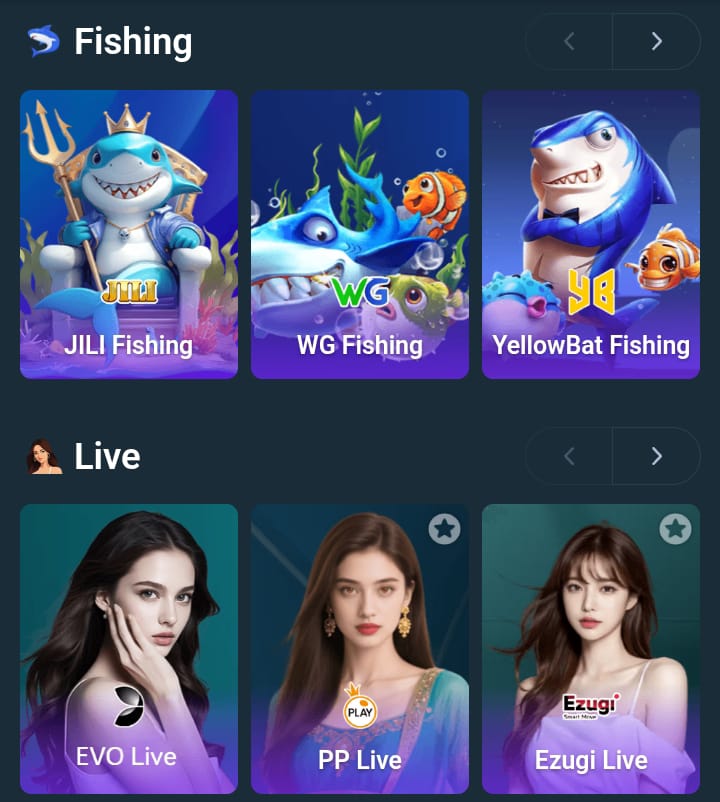Open YellowBat Fishing game

[x=591, y=235]
